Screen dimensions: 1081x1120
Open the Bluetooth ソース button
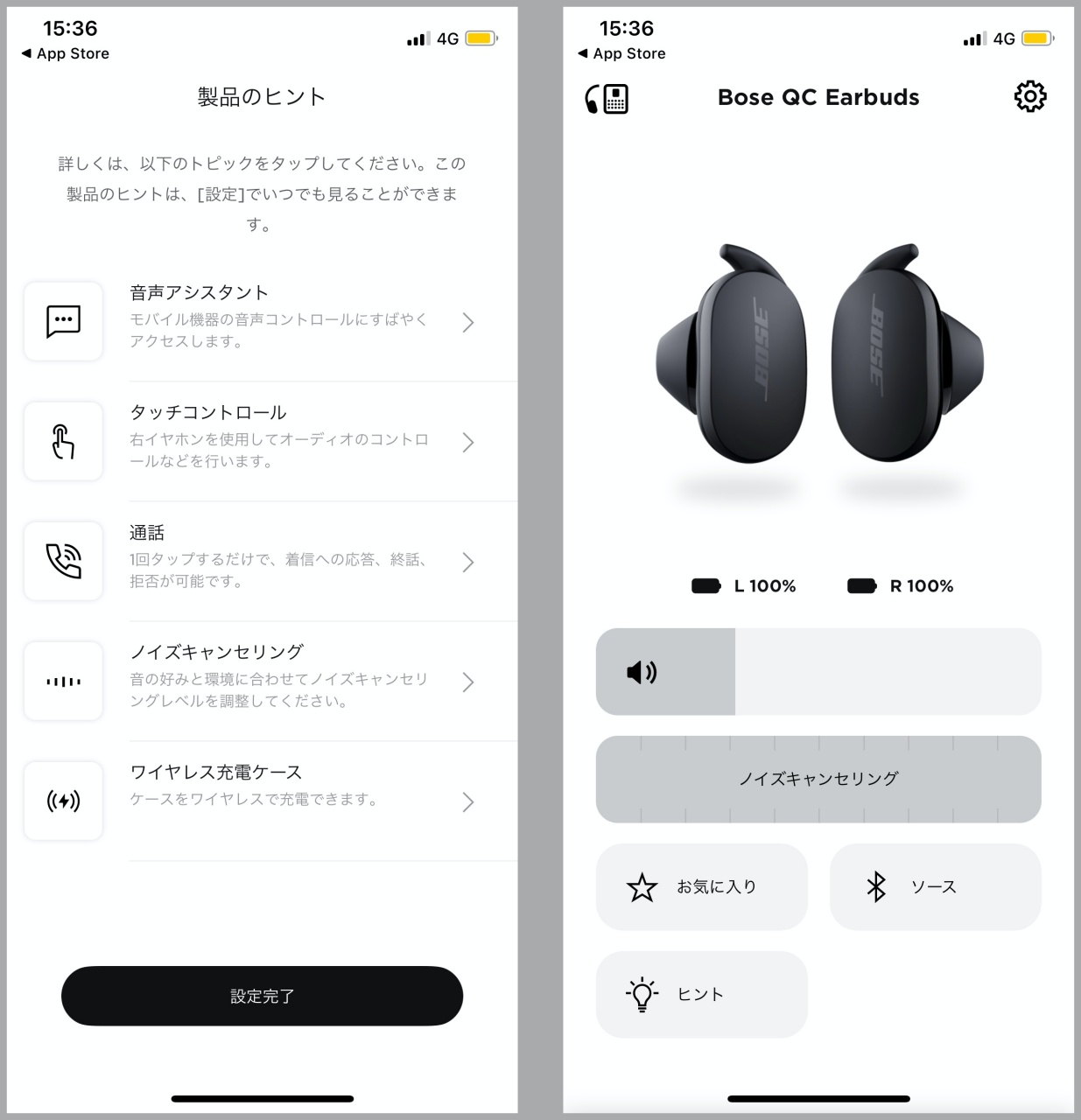935,887
